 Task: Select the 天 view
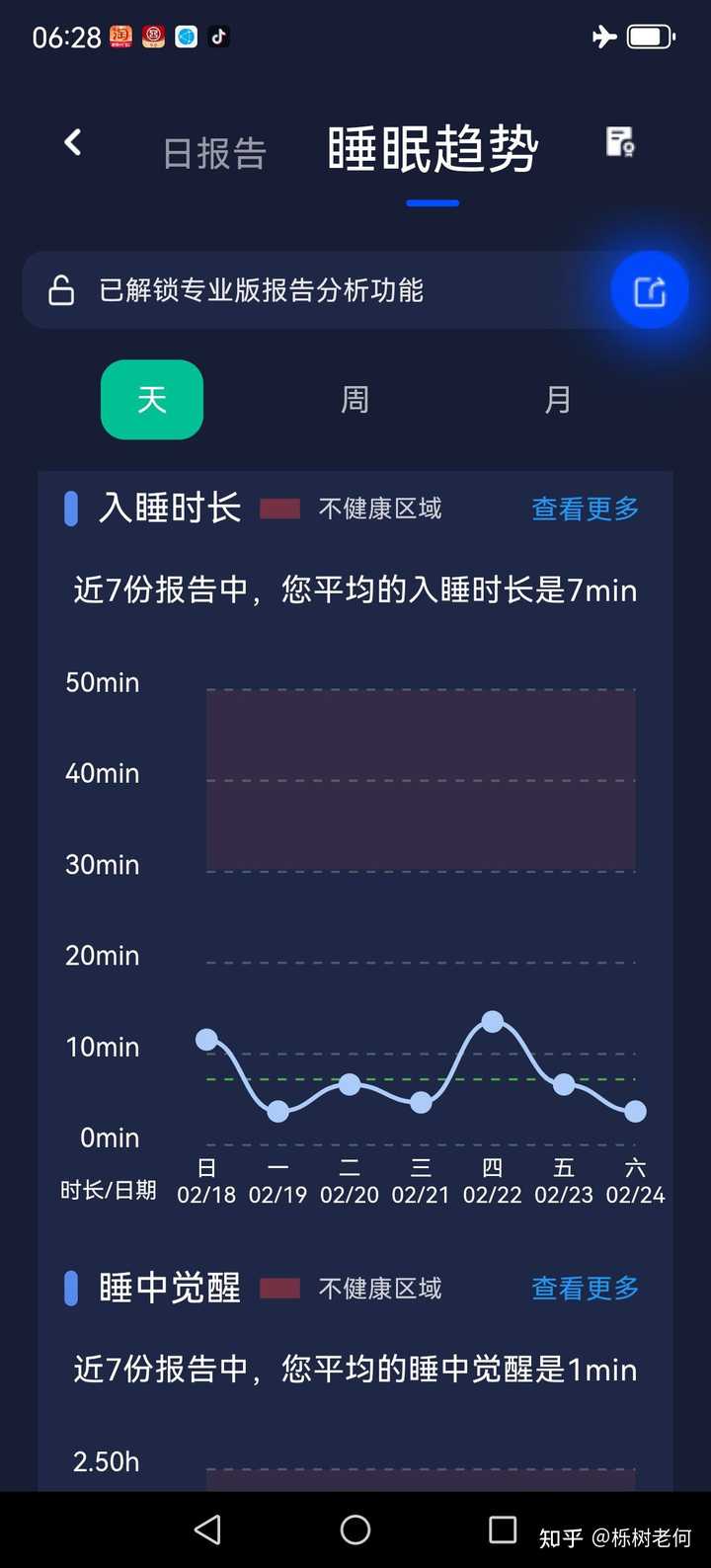point(152,400)
